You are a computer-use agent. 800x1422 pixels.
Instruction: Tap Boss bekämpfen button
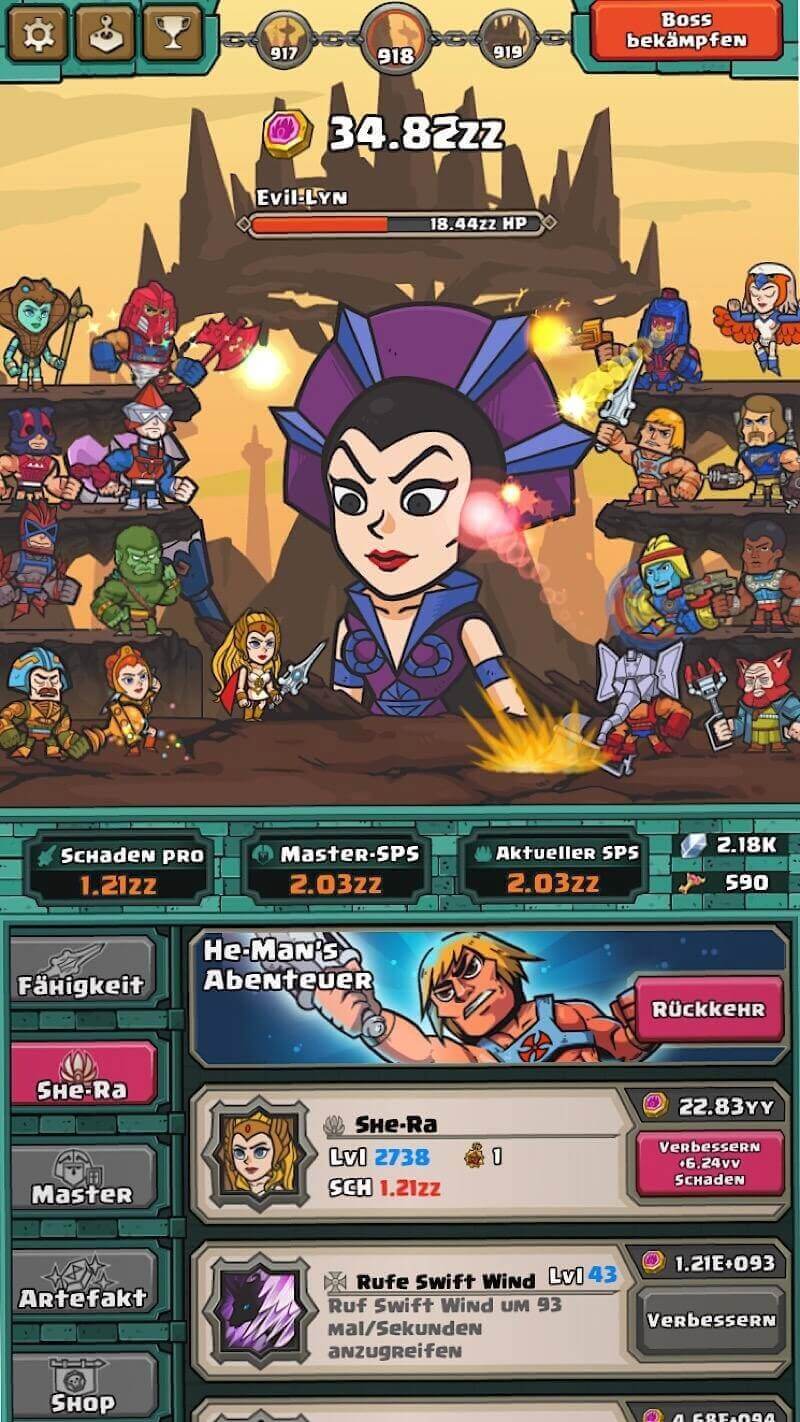(x=686, y=31)
